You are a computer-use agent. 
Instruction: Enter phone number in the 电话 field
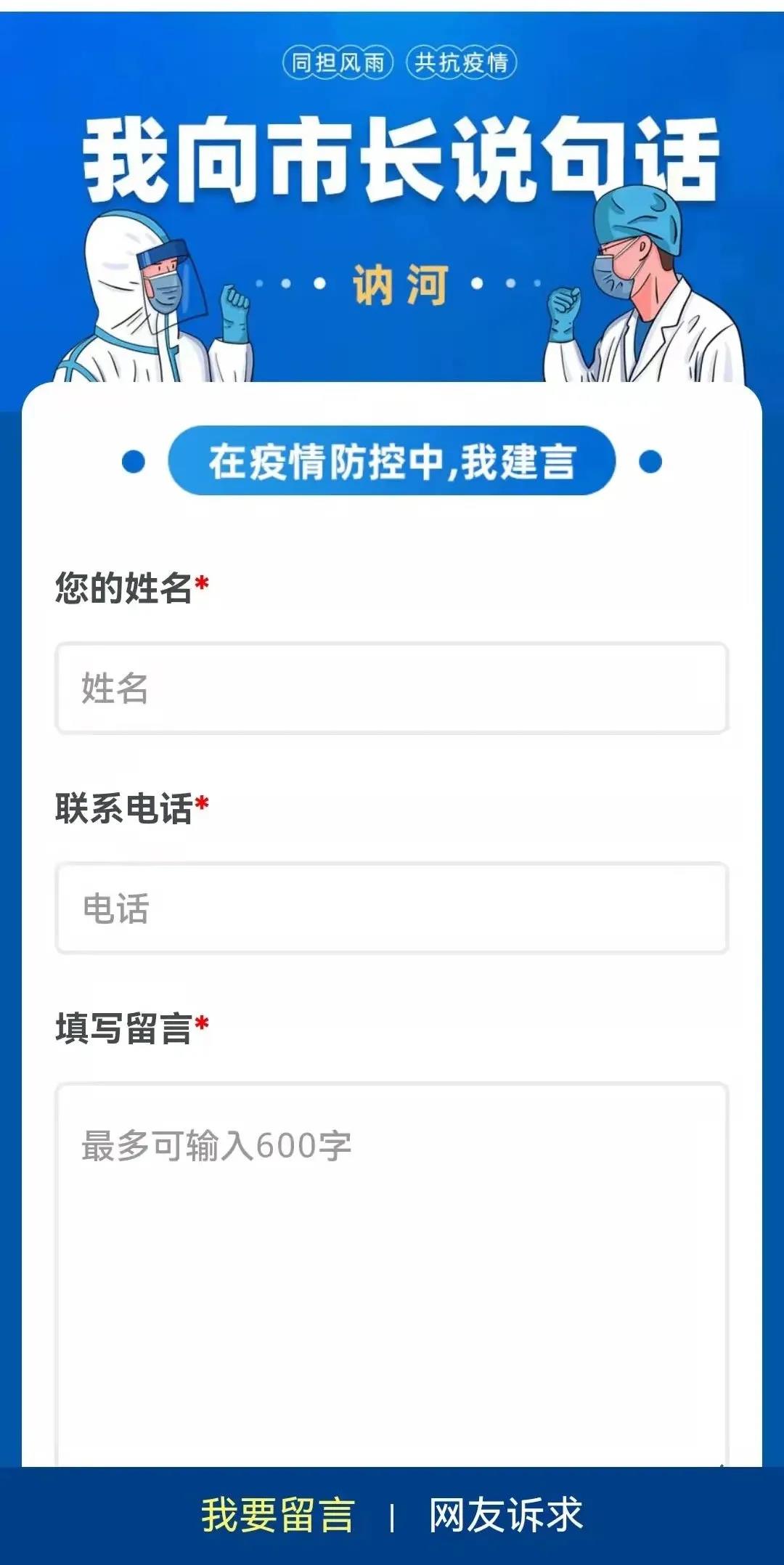[392, 908]
